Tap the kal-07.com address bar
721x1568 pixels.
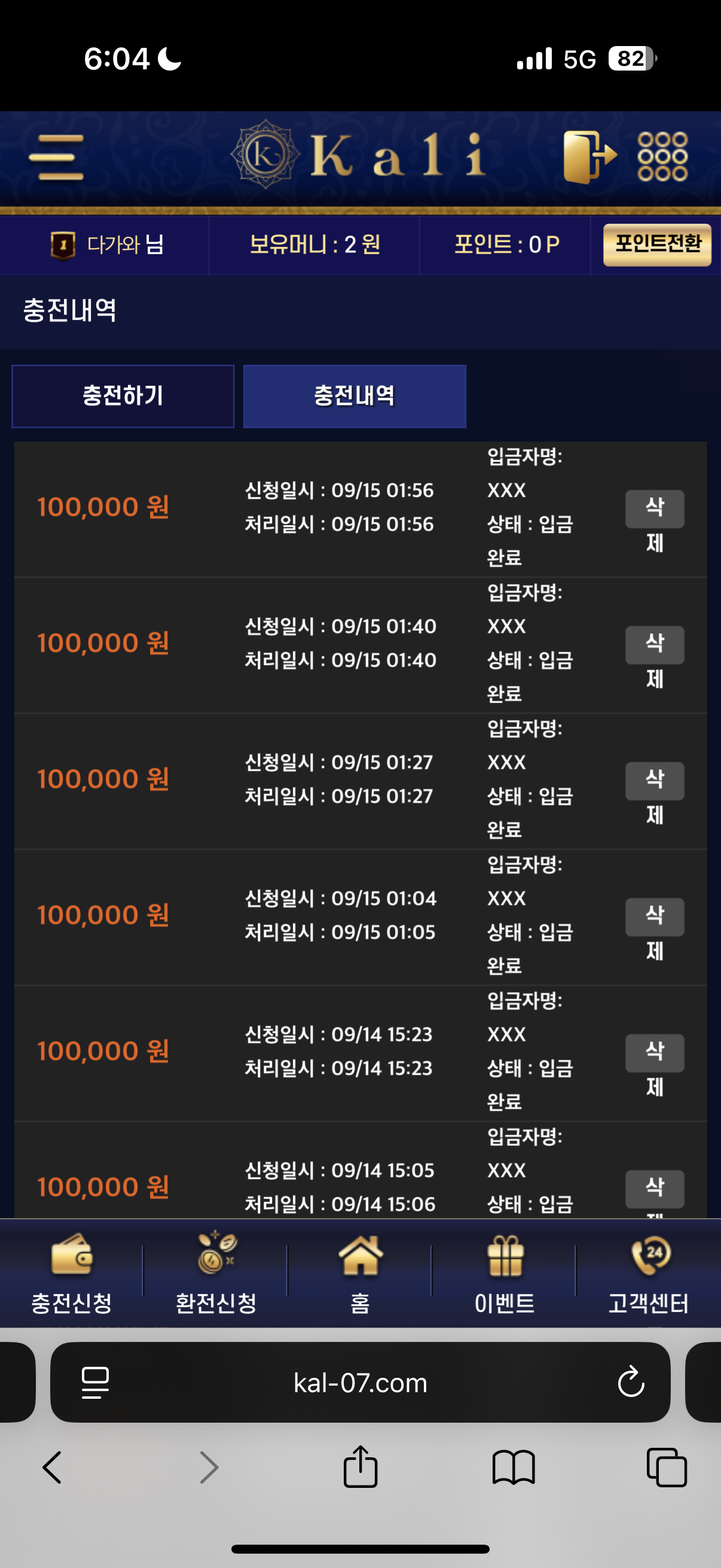360,1383
